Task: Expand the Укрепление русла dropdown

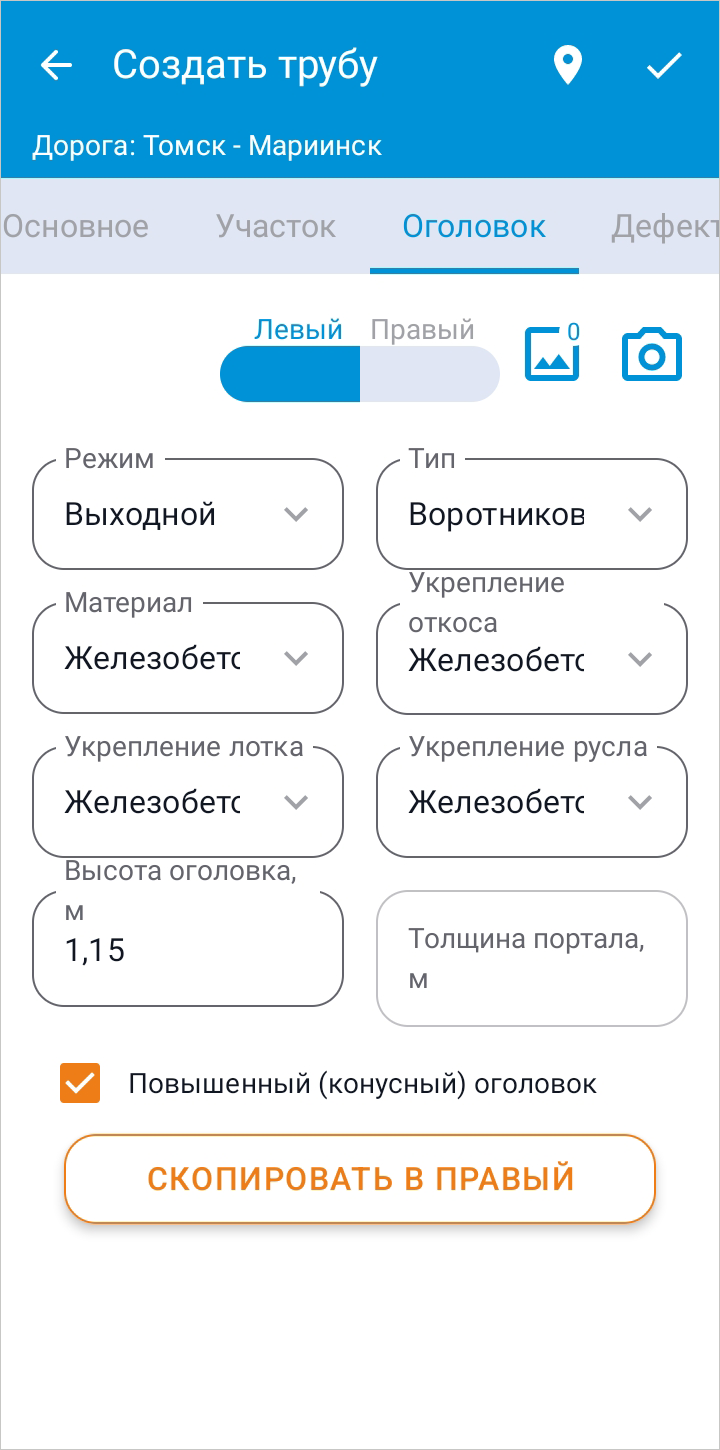Action: click(532, 802)
